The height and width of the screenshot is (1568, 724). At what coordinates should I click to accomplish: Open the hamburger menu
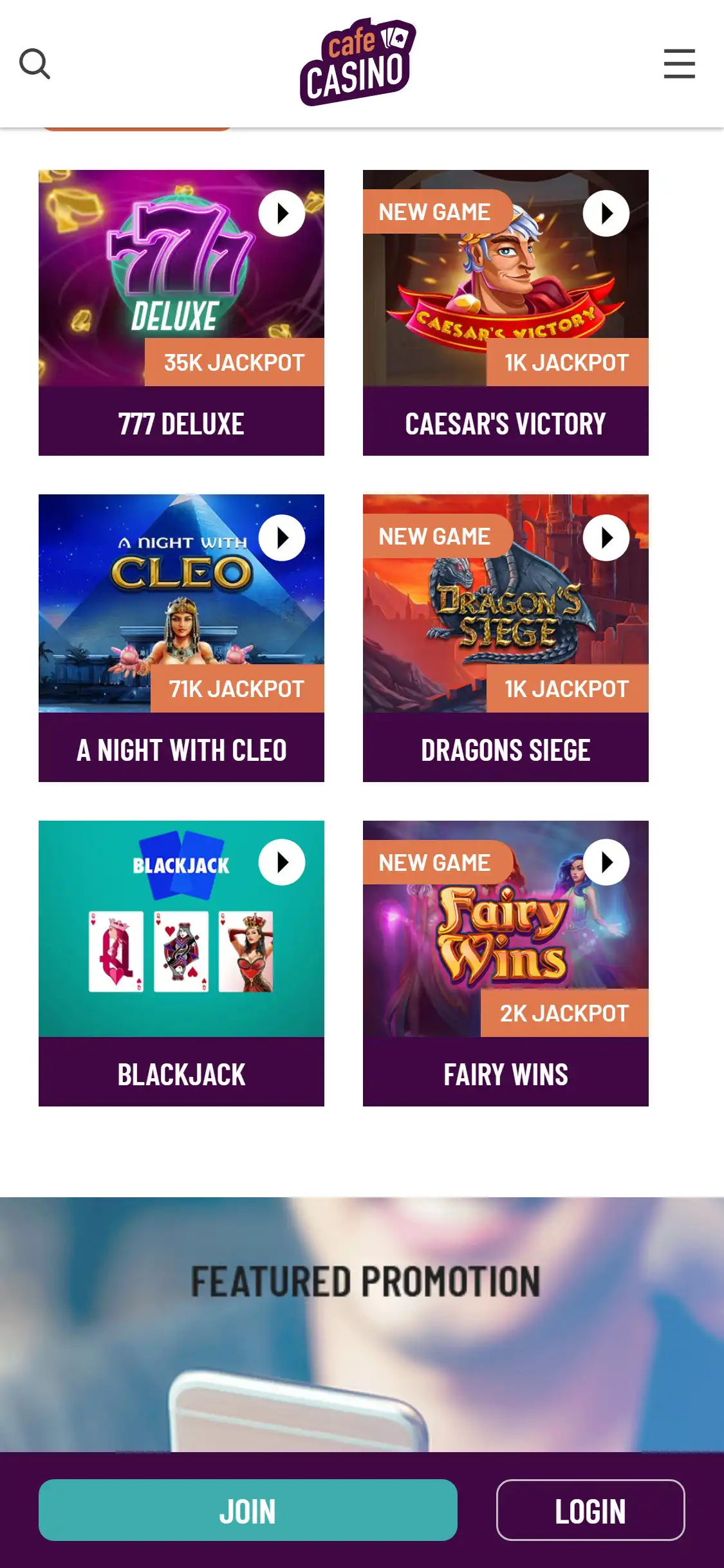[679, 64]
